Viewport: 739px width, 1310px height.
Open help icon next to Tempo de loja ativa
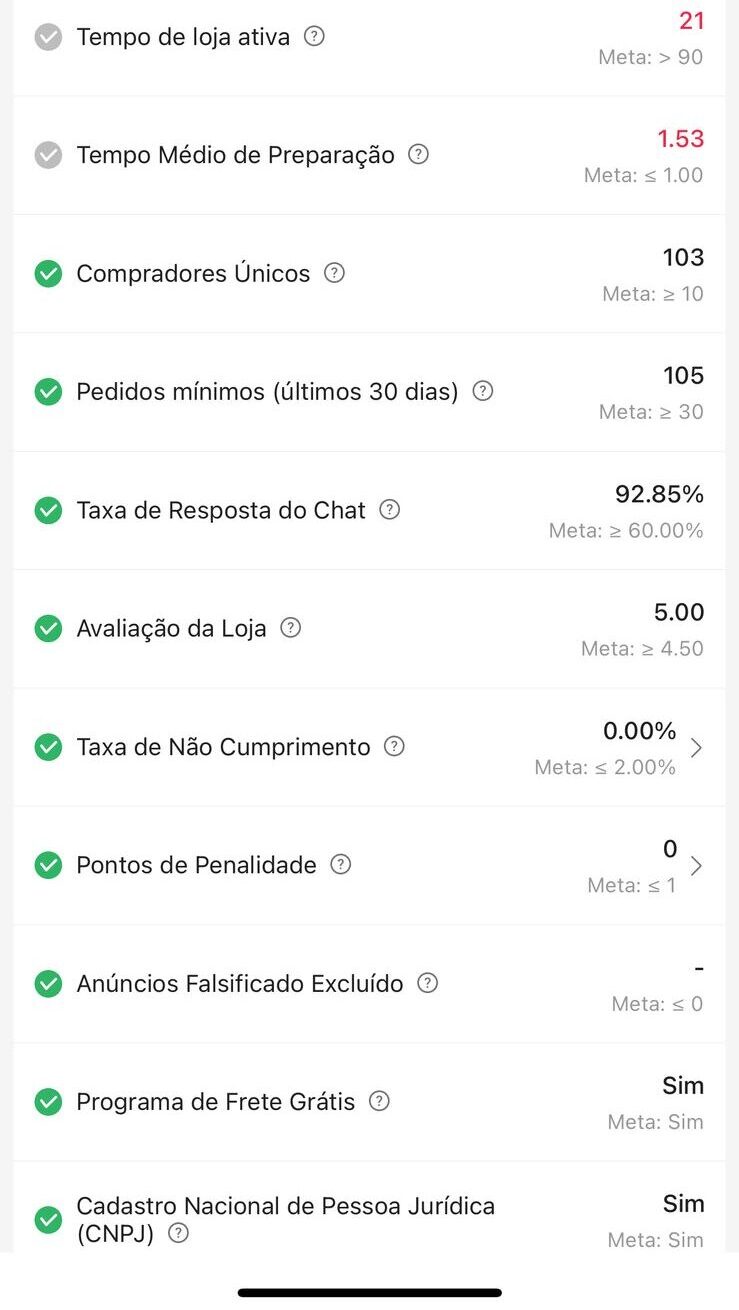coord(314,37)
